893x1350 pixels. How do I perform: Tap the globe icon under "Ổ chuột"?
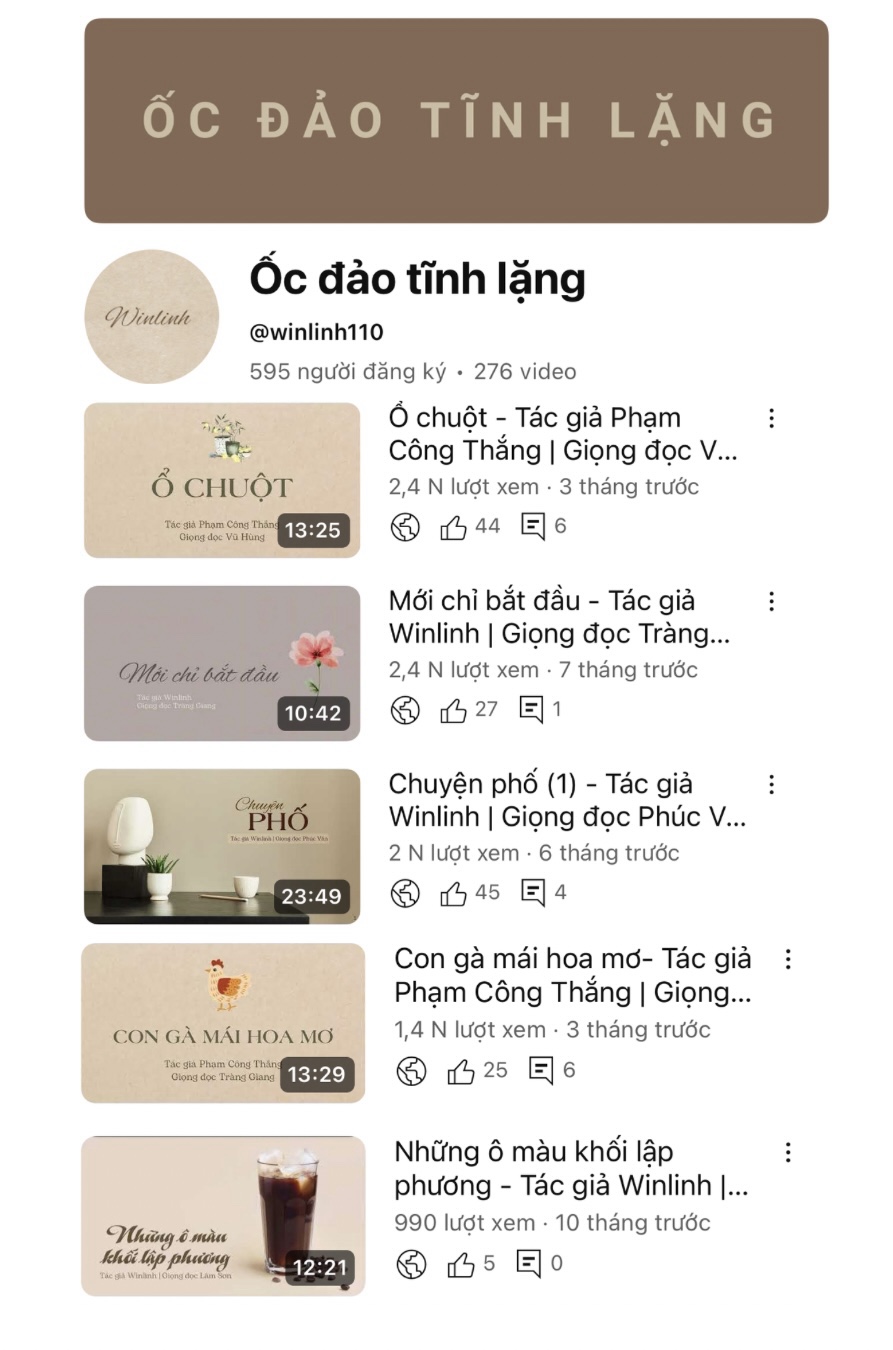tap(405, 525)
